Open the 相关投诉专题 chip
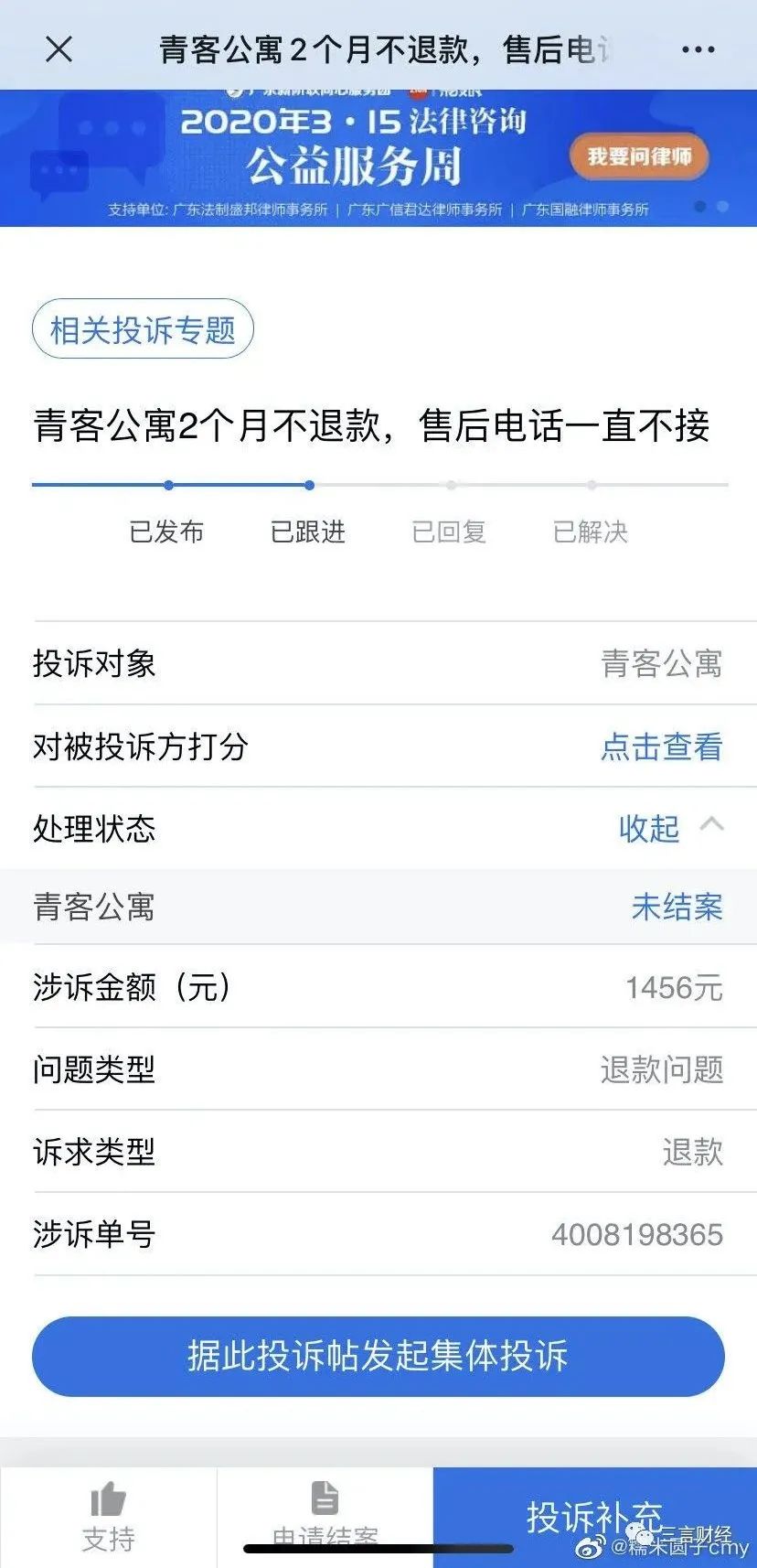 pyautogui.click(x=143, y=329)
